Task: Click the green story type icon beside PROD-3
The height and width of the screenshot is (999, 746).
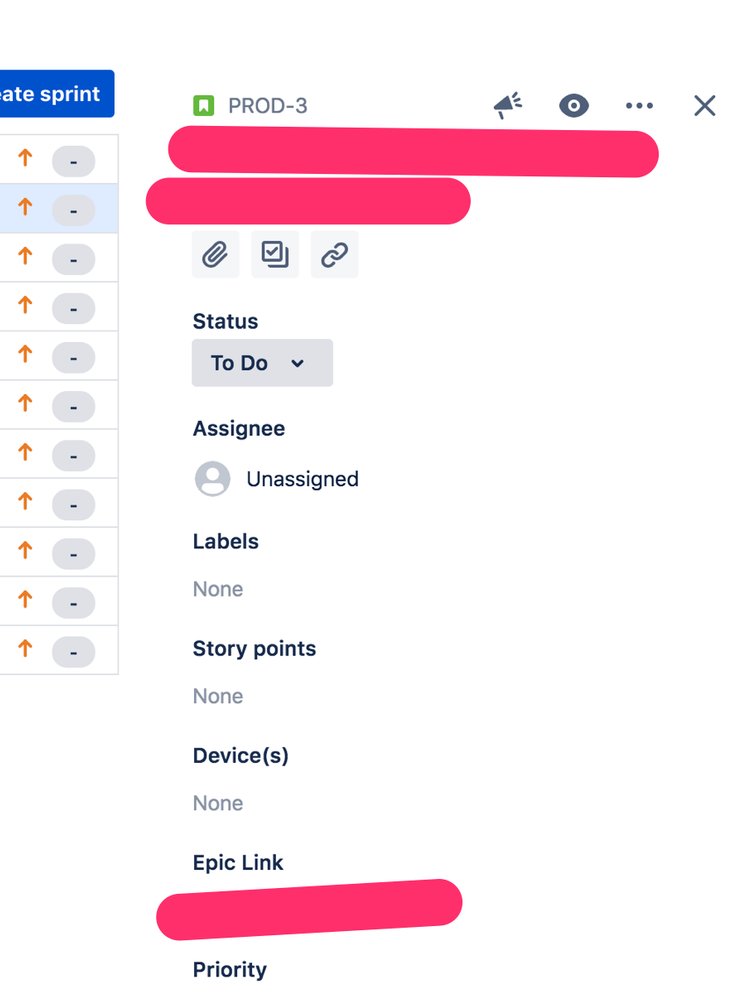Action: tap(202, 104)
